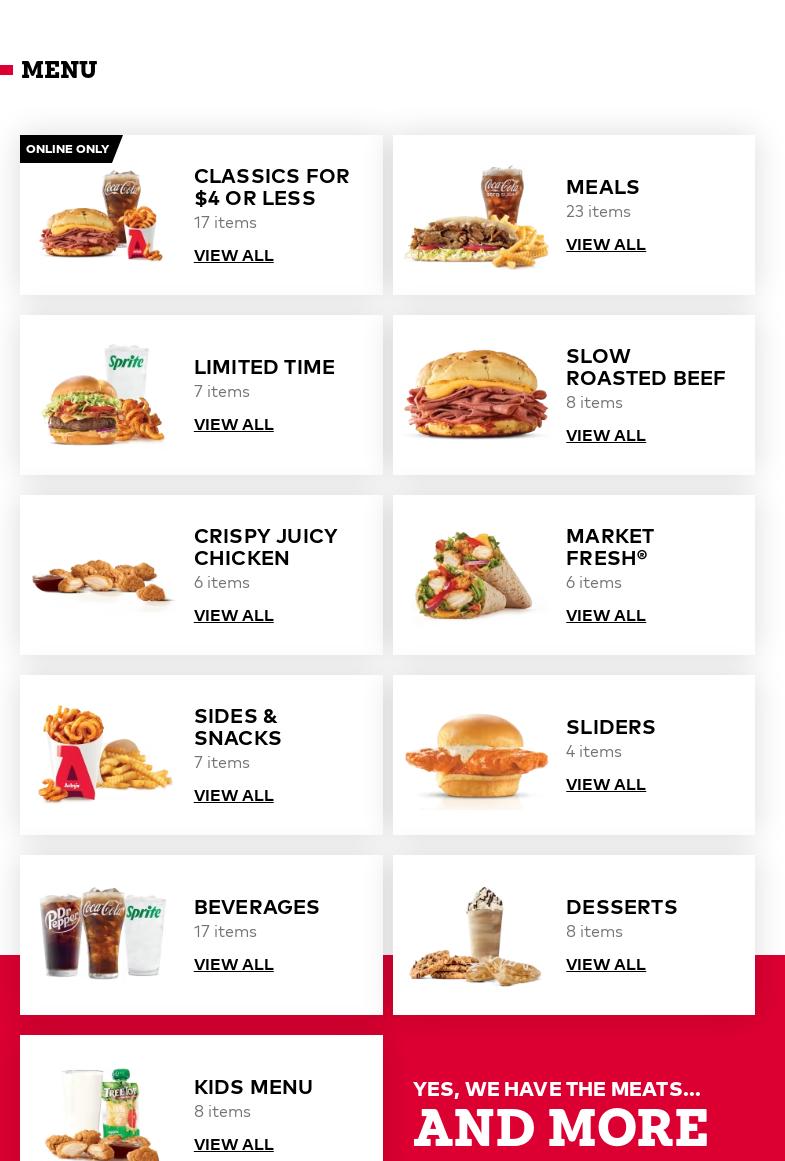Select the Crispy Juicy Chicken nuggets thumbnail
Screen dimensions: 785x1161
(x=103, y=575)
